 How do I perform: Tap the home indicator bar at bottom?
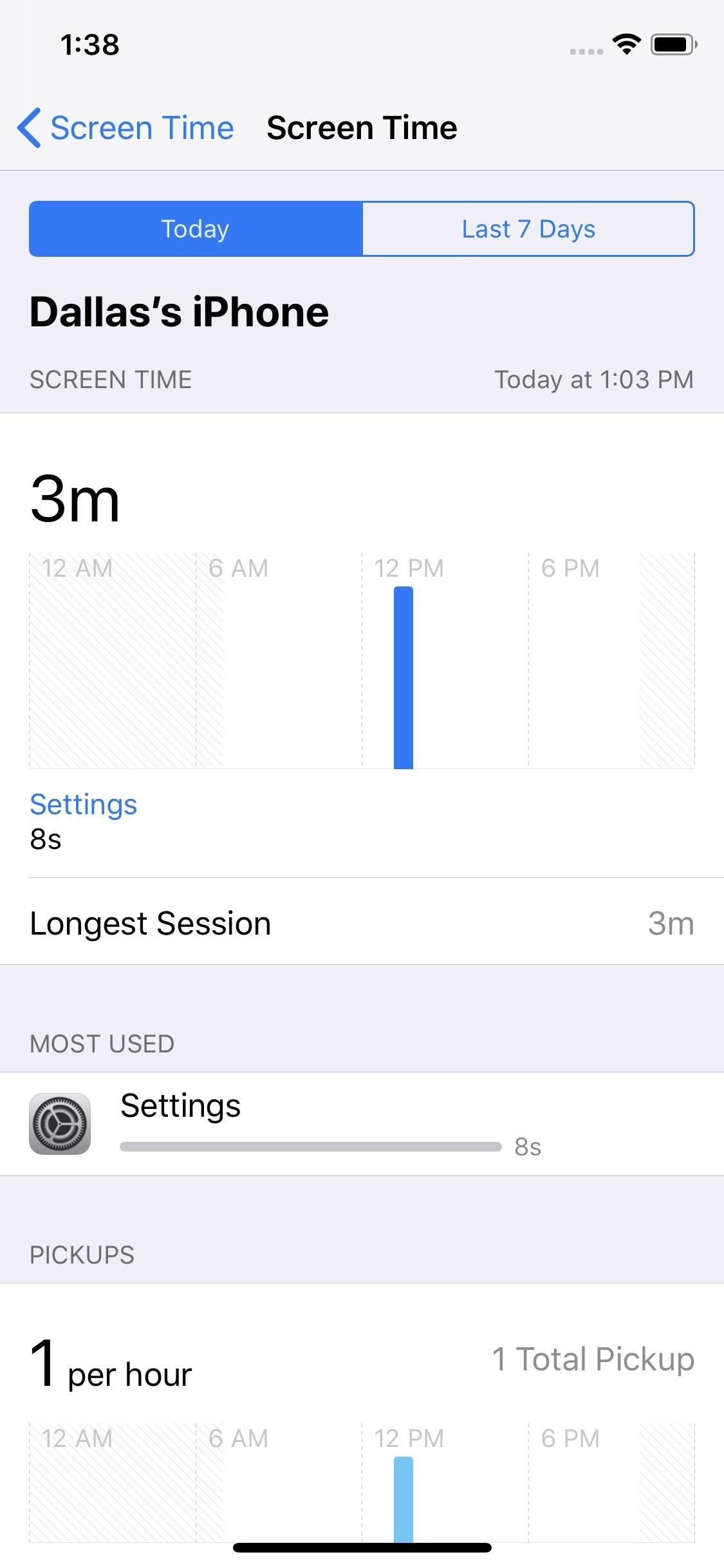coord(362,1549)
